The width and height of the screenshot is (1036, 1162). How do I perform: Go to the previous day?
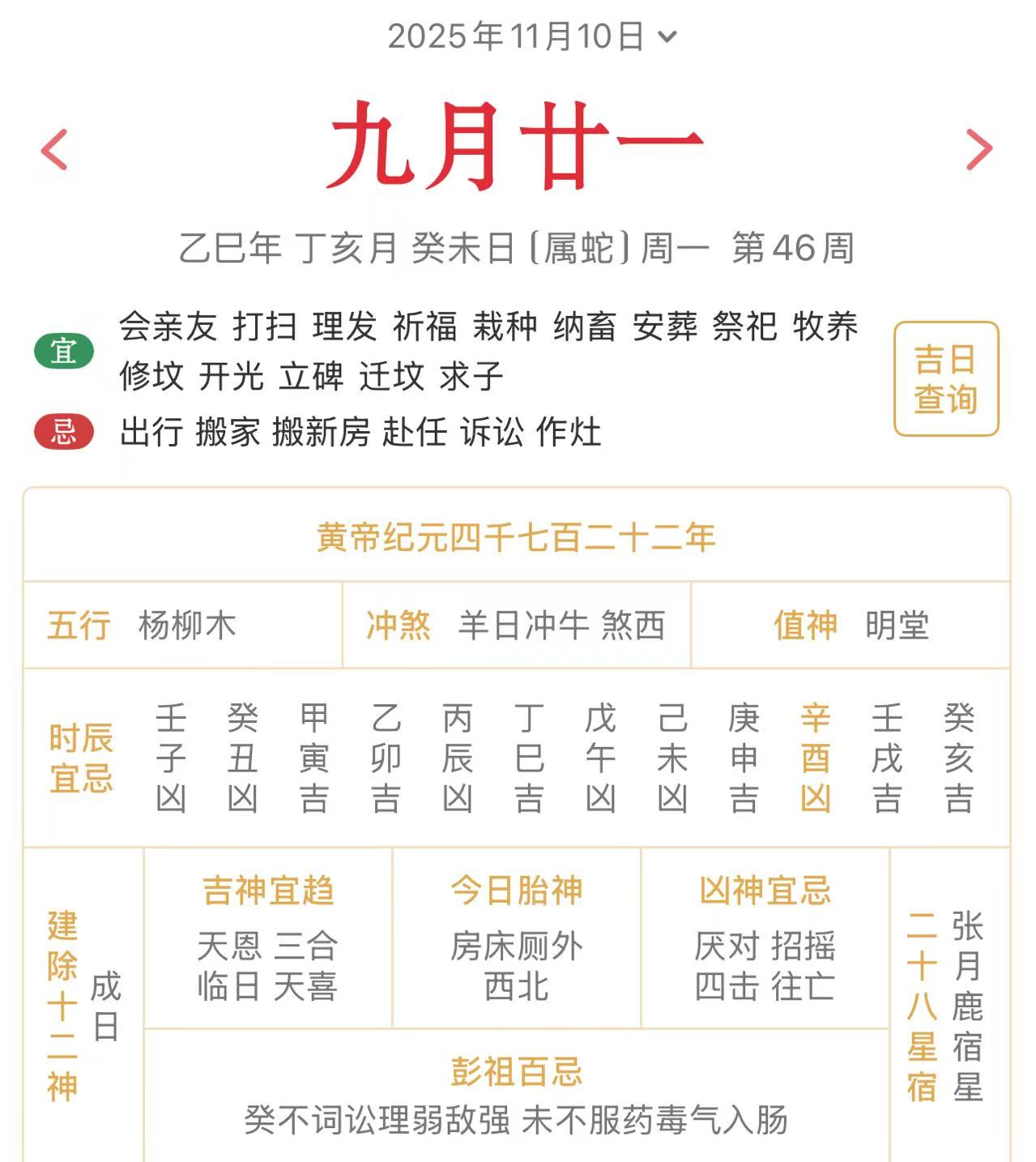(x=54, y=150)
